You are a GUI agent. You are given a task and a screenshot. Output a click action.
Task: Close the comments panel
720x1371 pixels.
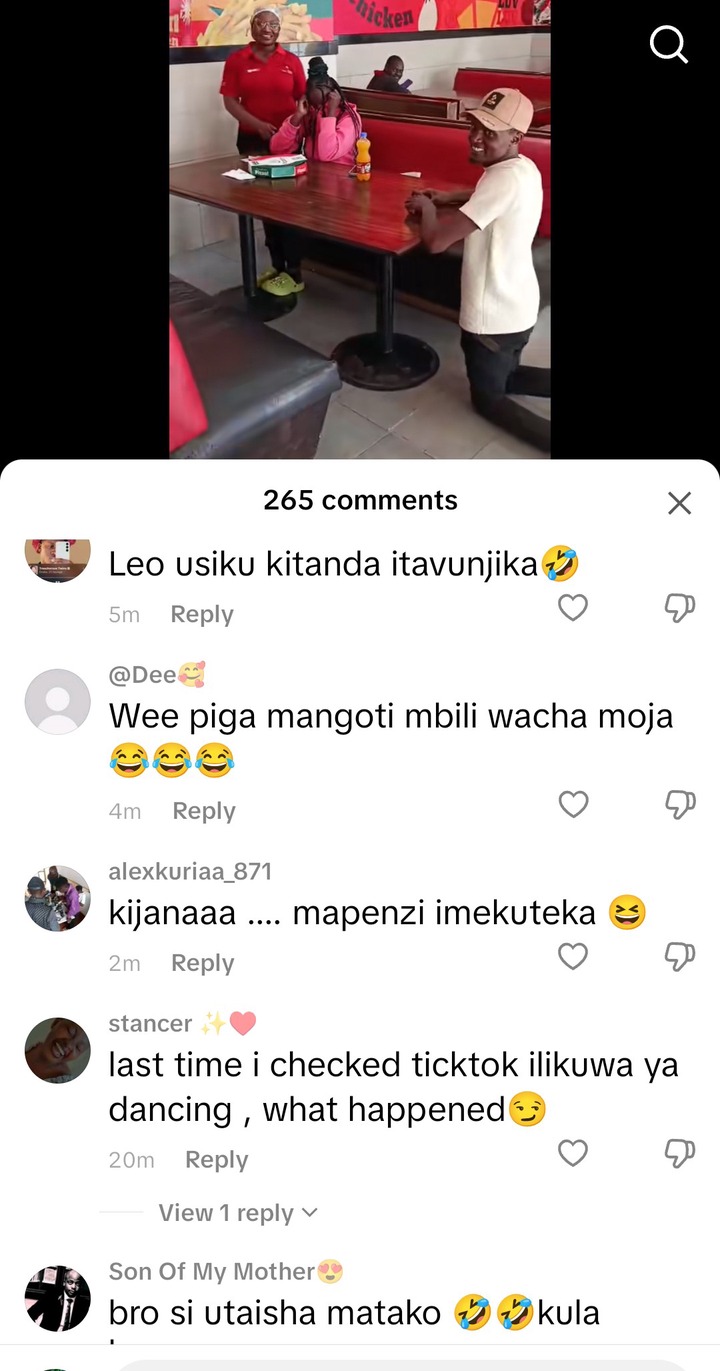point(679,503)
